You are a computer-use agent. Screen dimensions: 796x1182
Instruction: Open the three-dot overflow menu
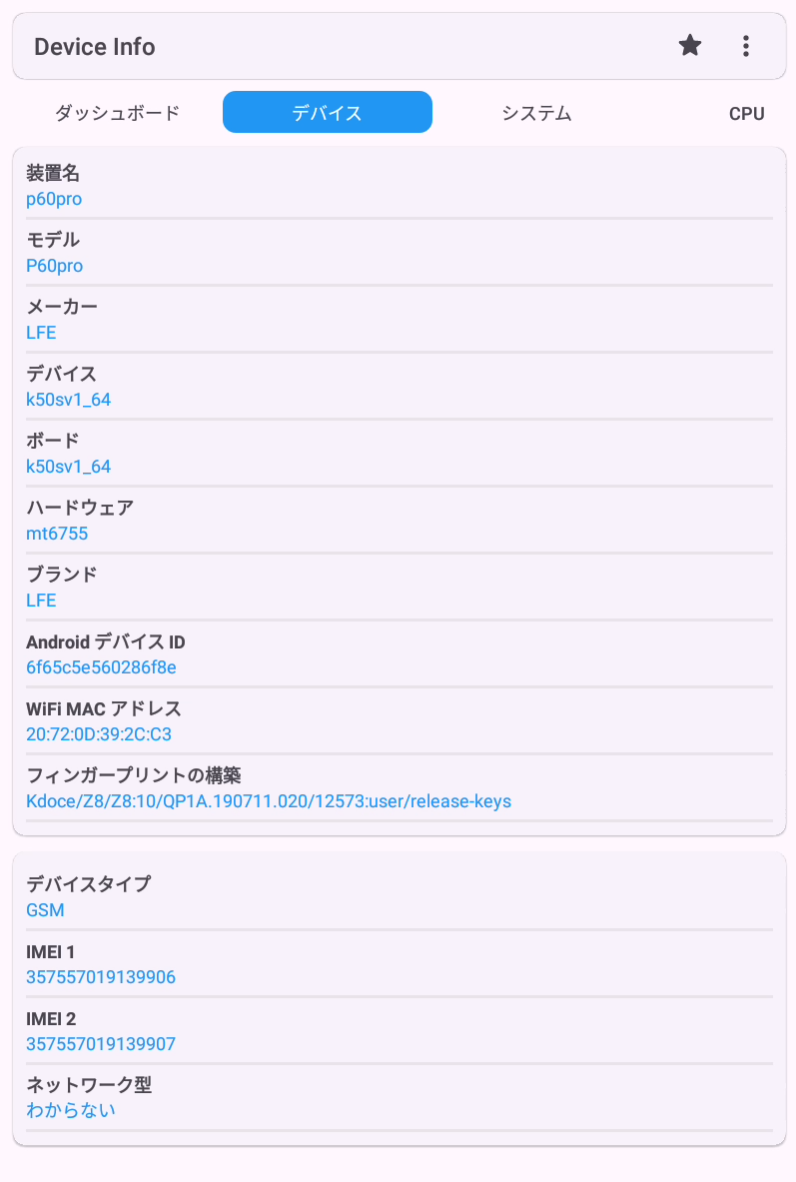[745, 46]
